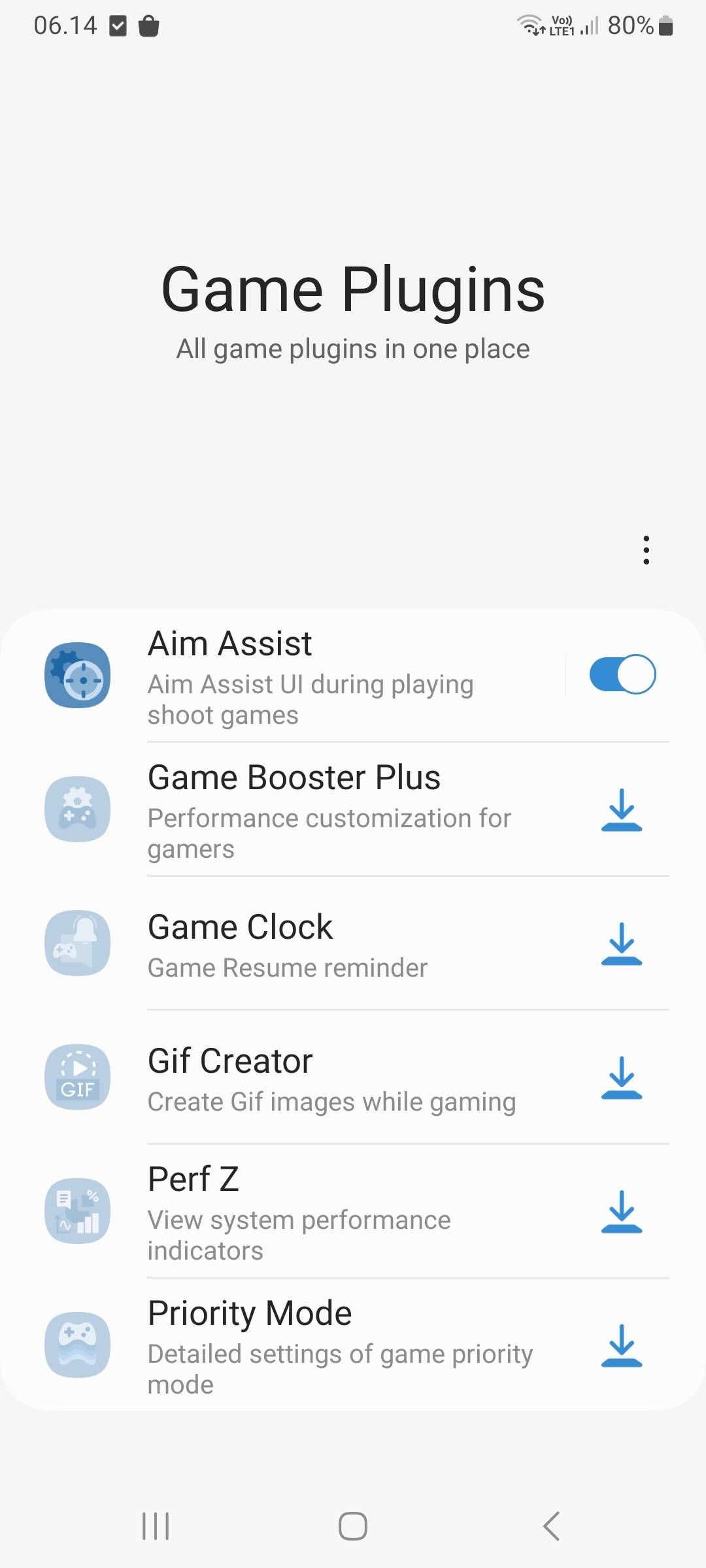Screen dimensions: 706x1568
Task: Click the Perf Z performance chart icon
Action: click(x=77, y=1210)
